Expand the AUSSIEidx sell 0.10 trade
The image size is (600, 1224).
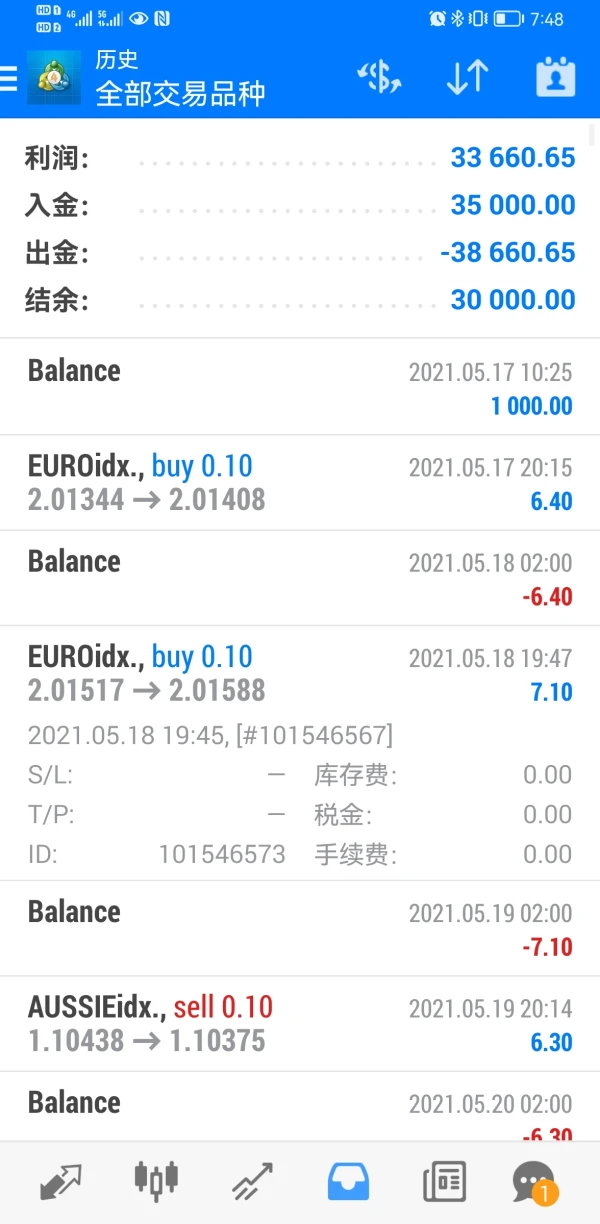pos(300,1024)
